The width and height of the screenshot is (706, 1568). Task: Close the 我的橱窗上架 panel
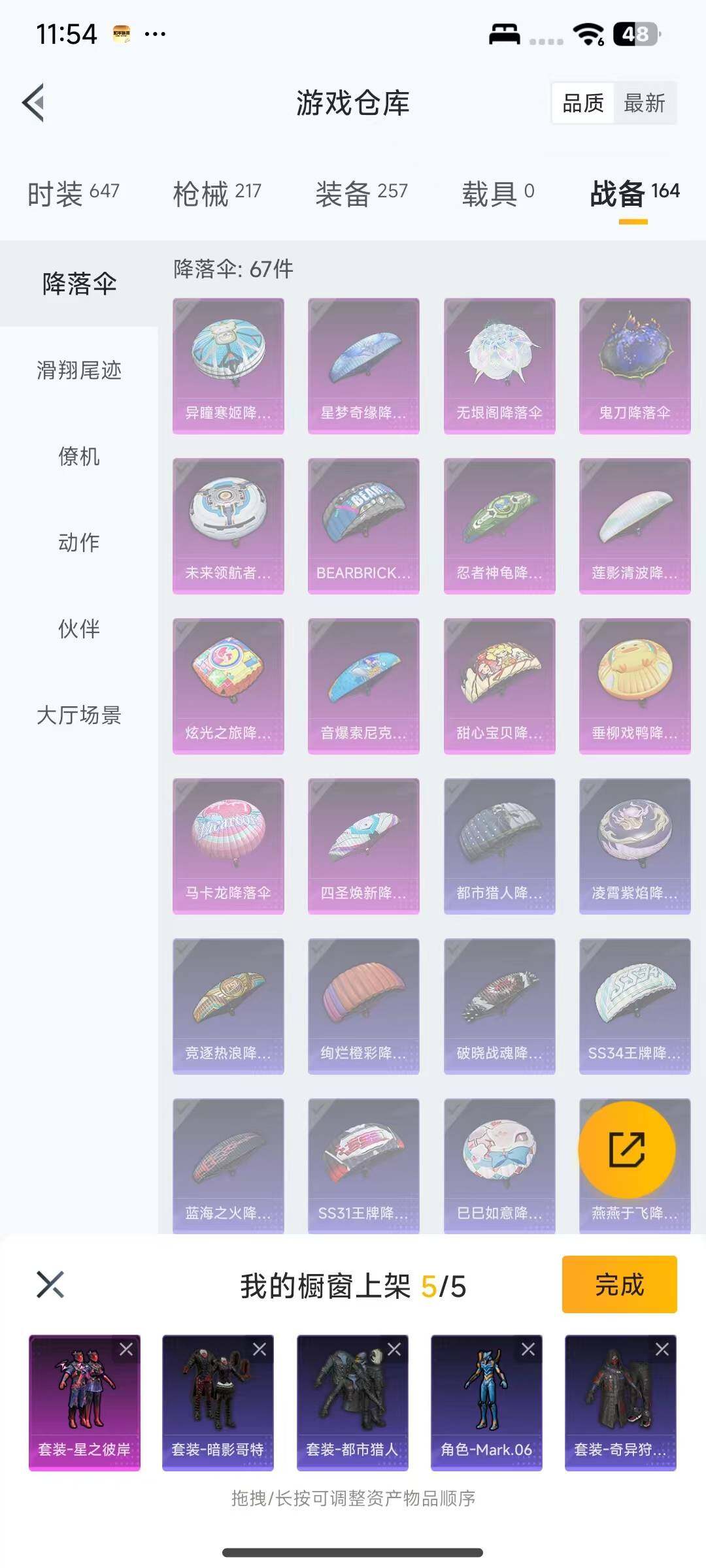pos(50,1284)
